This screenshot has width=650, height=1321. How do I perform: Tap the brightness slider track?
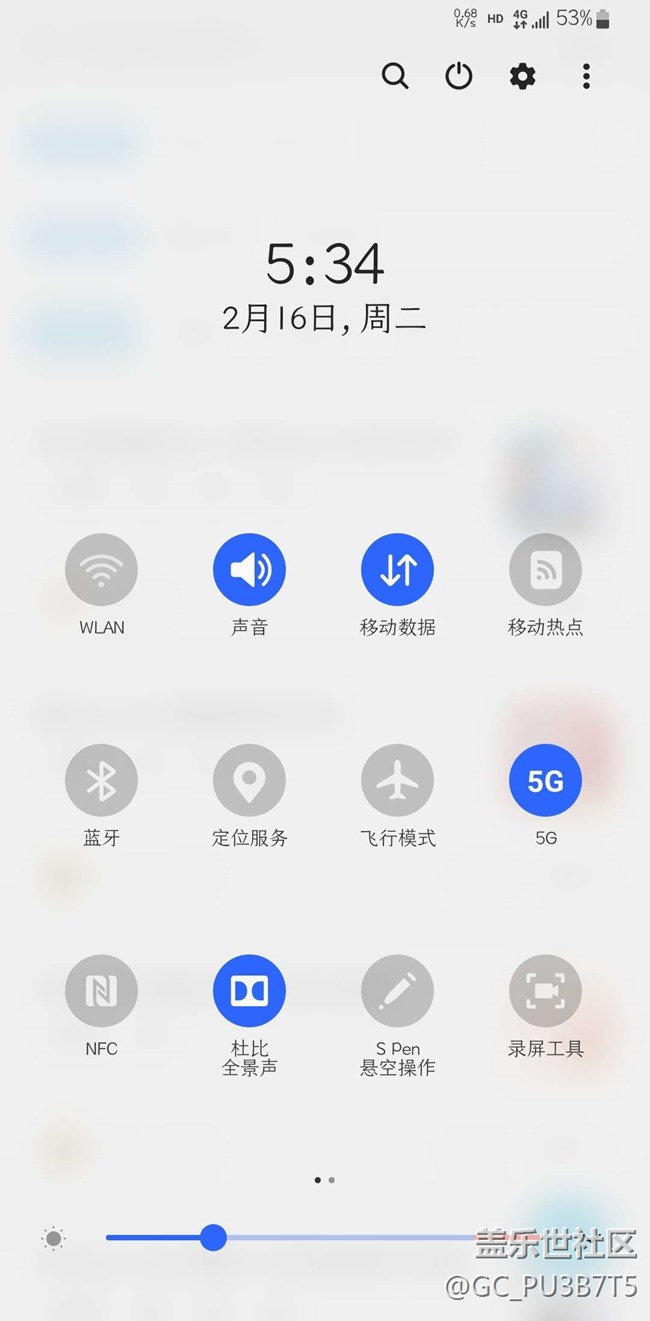[350, 1238]
